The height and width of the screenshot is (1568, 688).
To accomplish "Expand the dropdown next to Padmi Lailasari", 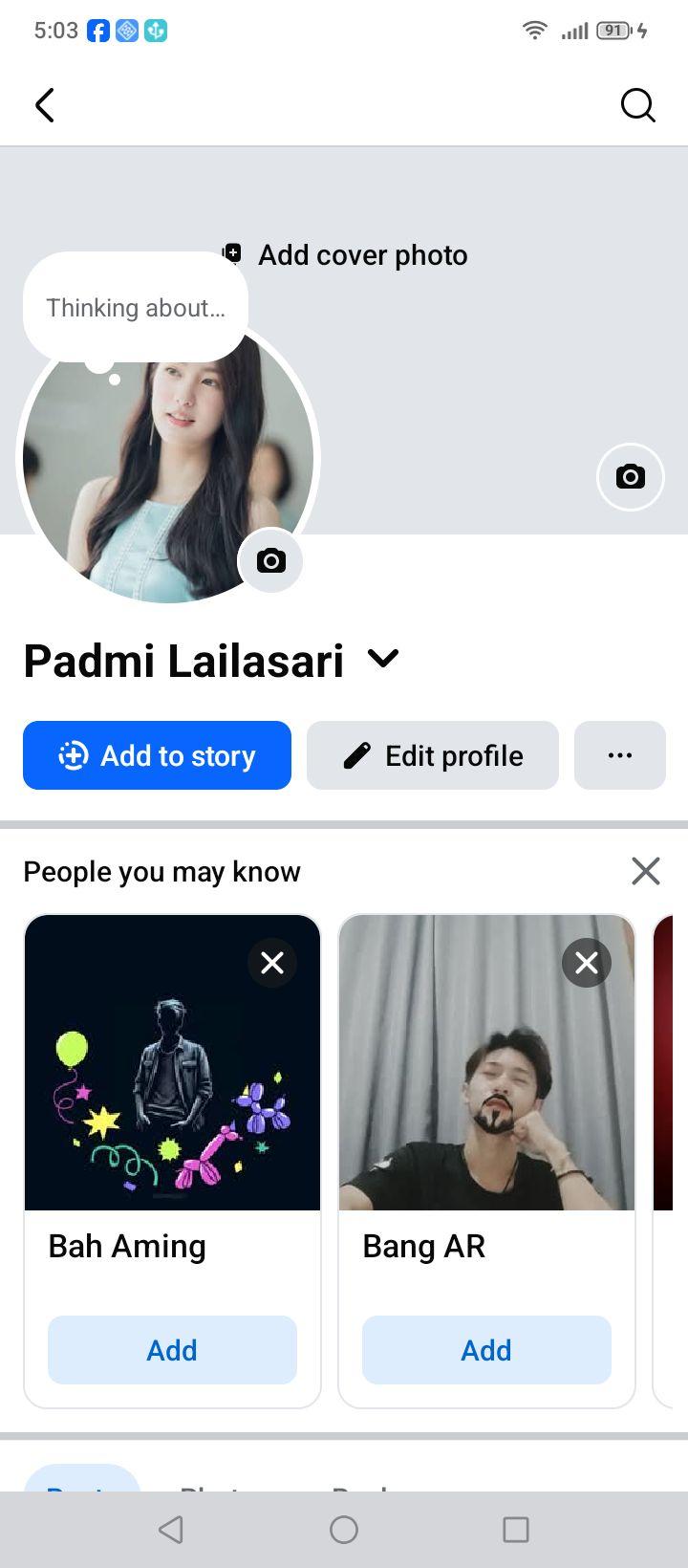I will [x=383, y=659].
